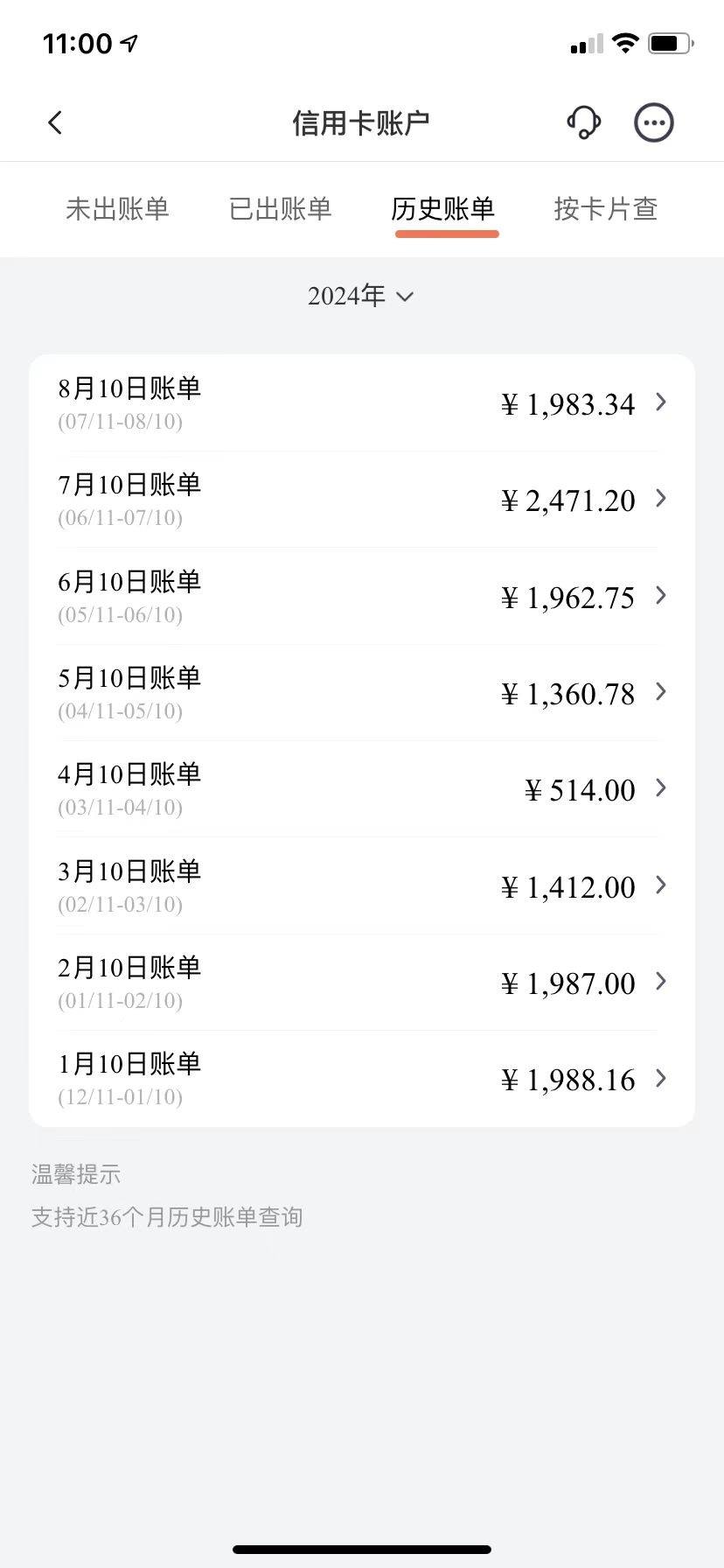View the 2月10日账单 of ¥1,987.00
This screenshot has height=1568, width=724.
coord(362,983)
